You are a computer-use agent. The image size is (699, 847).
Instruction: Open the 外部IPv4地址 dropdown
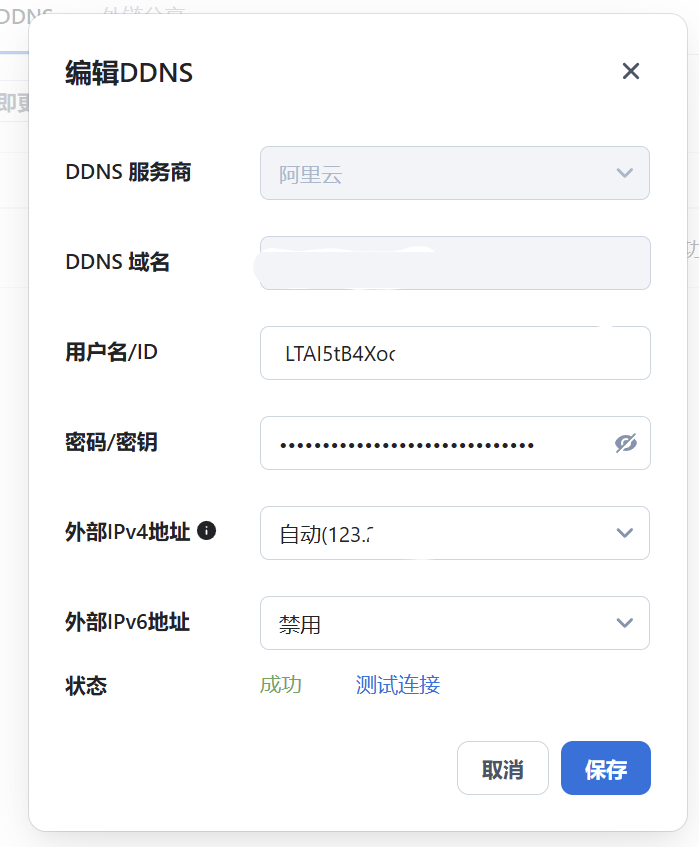coord(455,533)
